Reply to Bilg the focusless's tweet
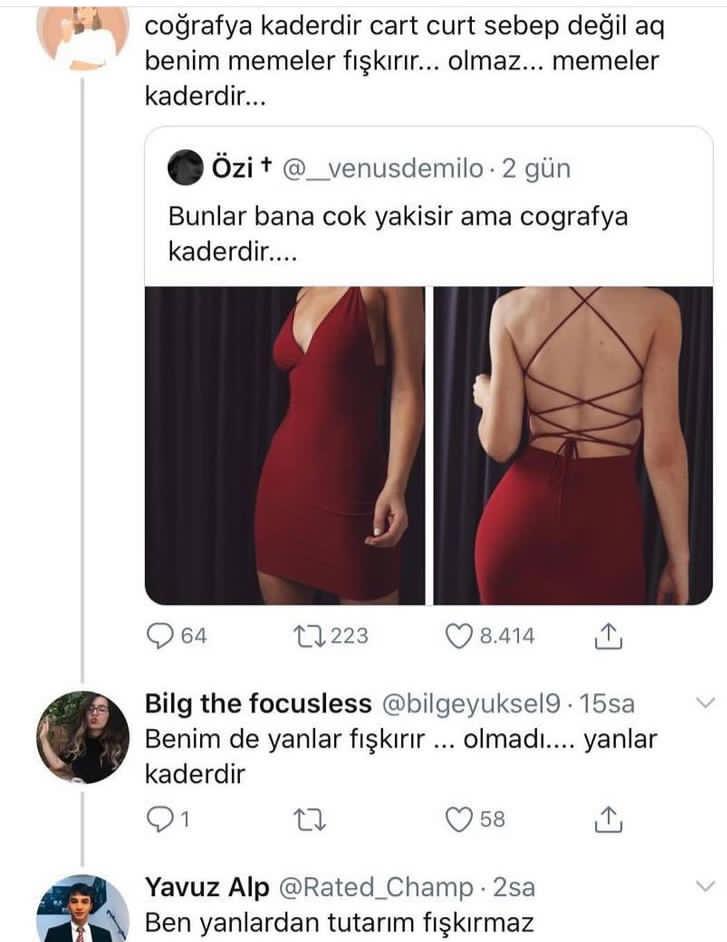This screenshot has width=727, height=942. click(x=158, y=820)
